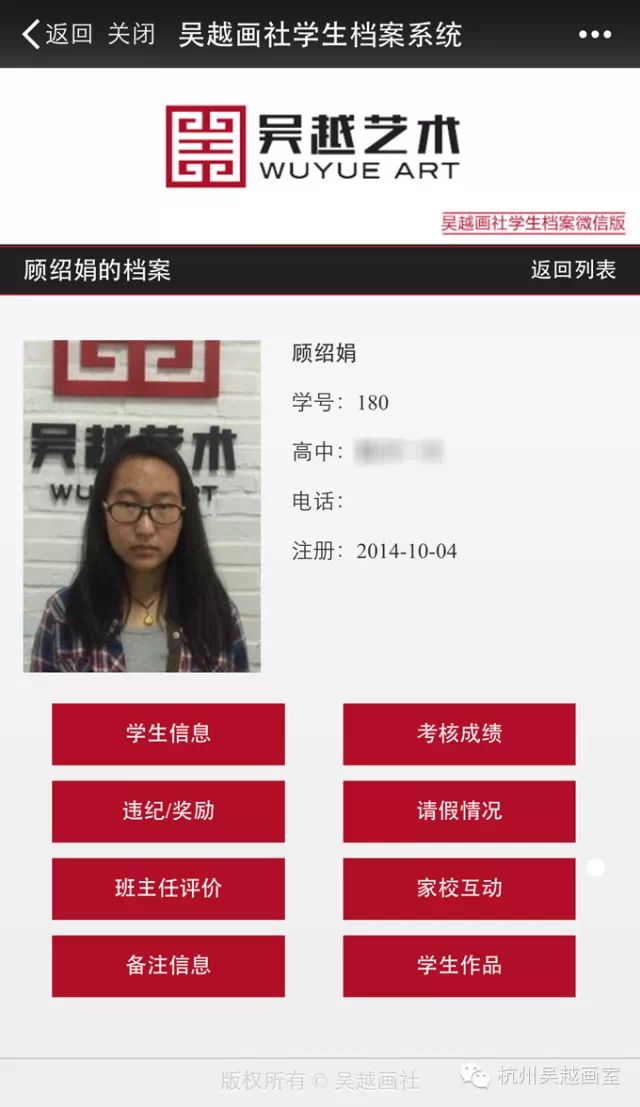The width and height of the screenshot is (640, 1107).
Task: Open the three-dot overflow menu
Action: click(x=594, y=34)
